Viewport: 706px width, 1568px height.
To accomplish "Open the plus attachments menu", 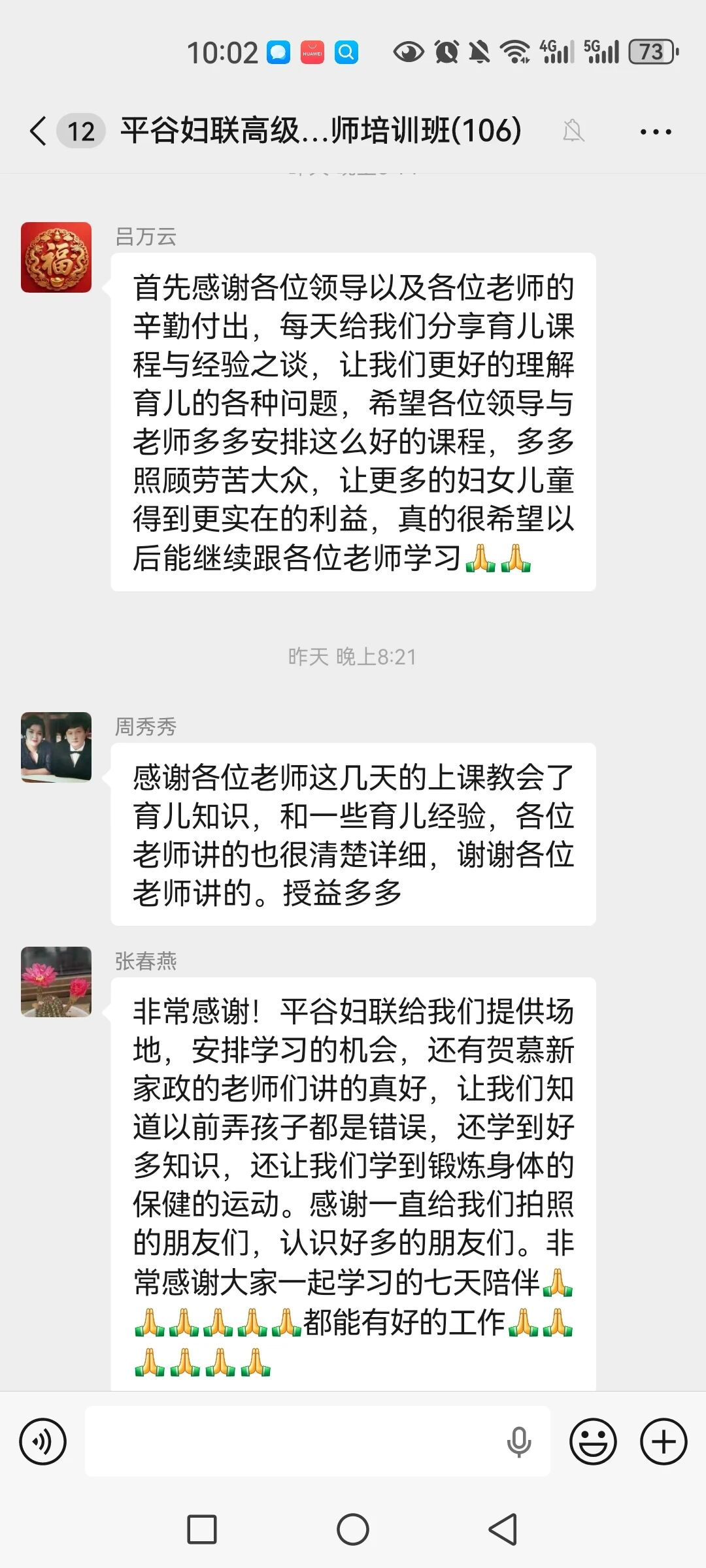I will point(664,1441).
